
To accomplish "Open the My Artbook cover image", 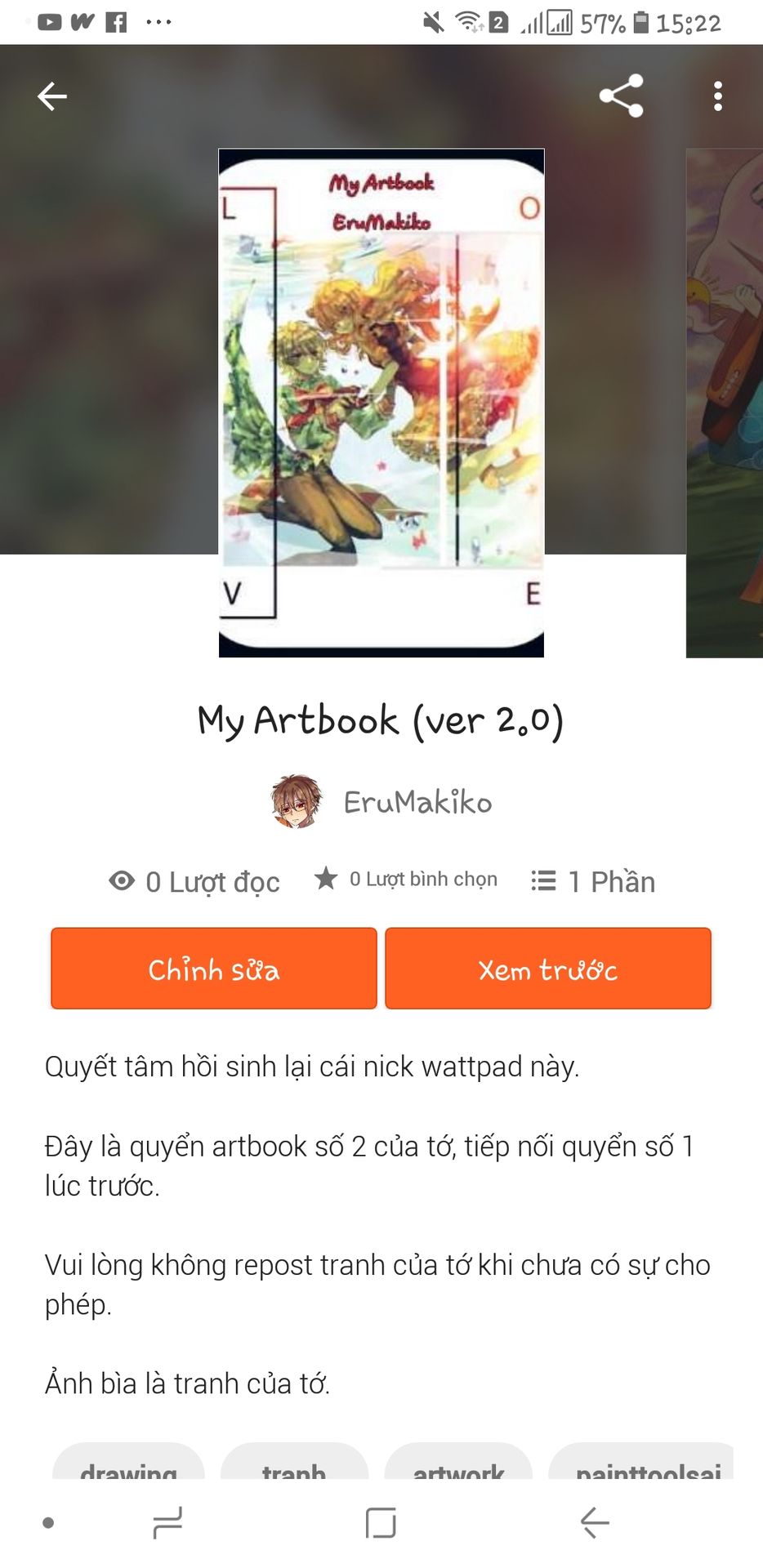I will click(x=381, y=403).
